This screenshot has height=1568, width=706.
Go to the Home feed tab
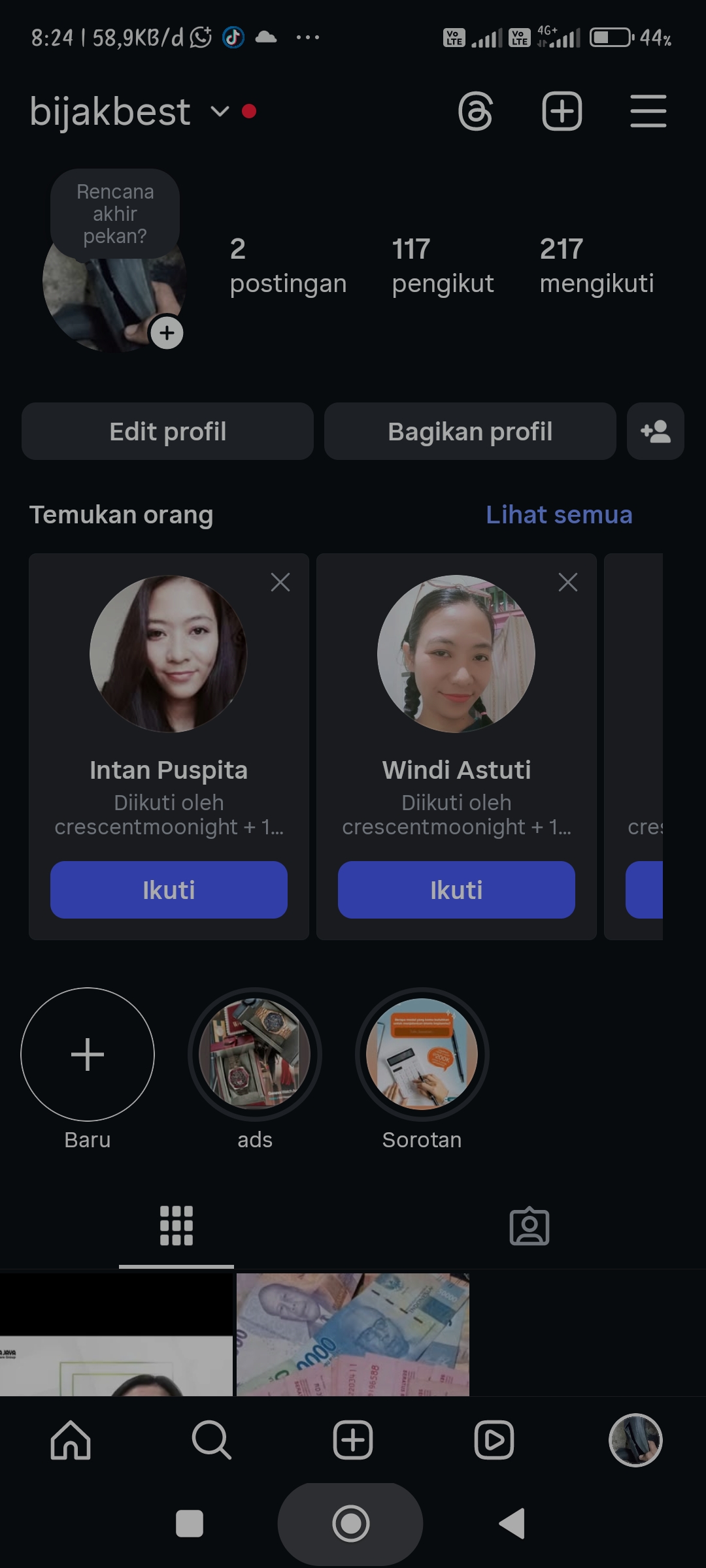(71, 1440)
